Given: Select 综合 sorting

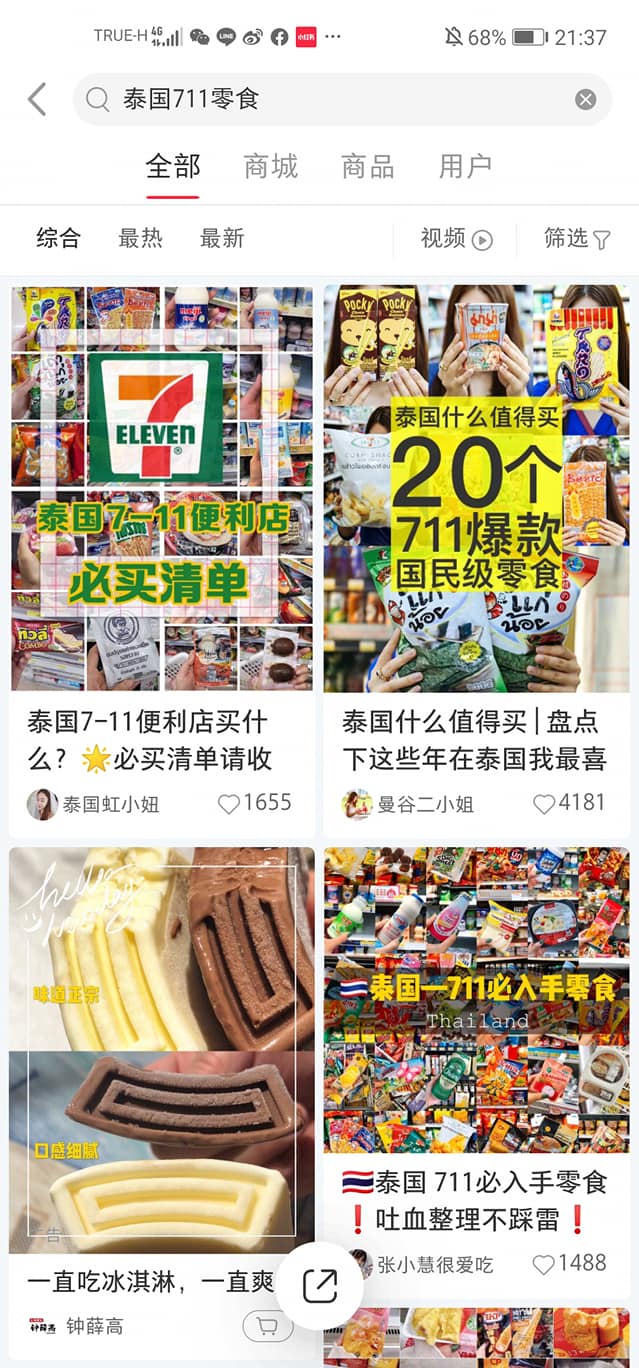Looking at the screenshot, I should point(58,238).
